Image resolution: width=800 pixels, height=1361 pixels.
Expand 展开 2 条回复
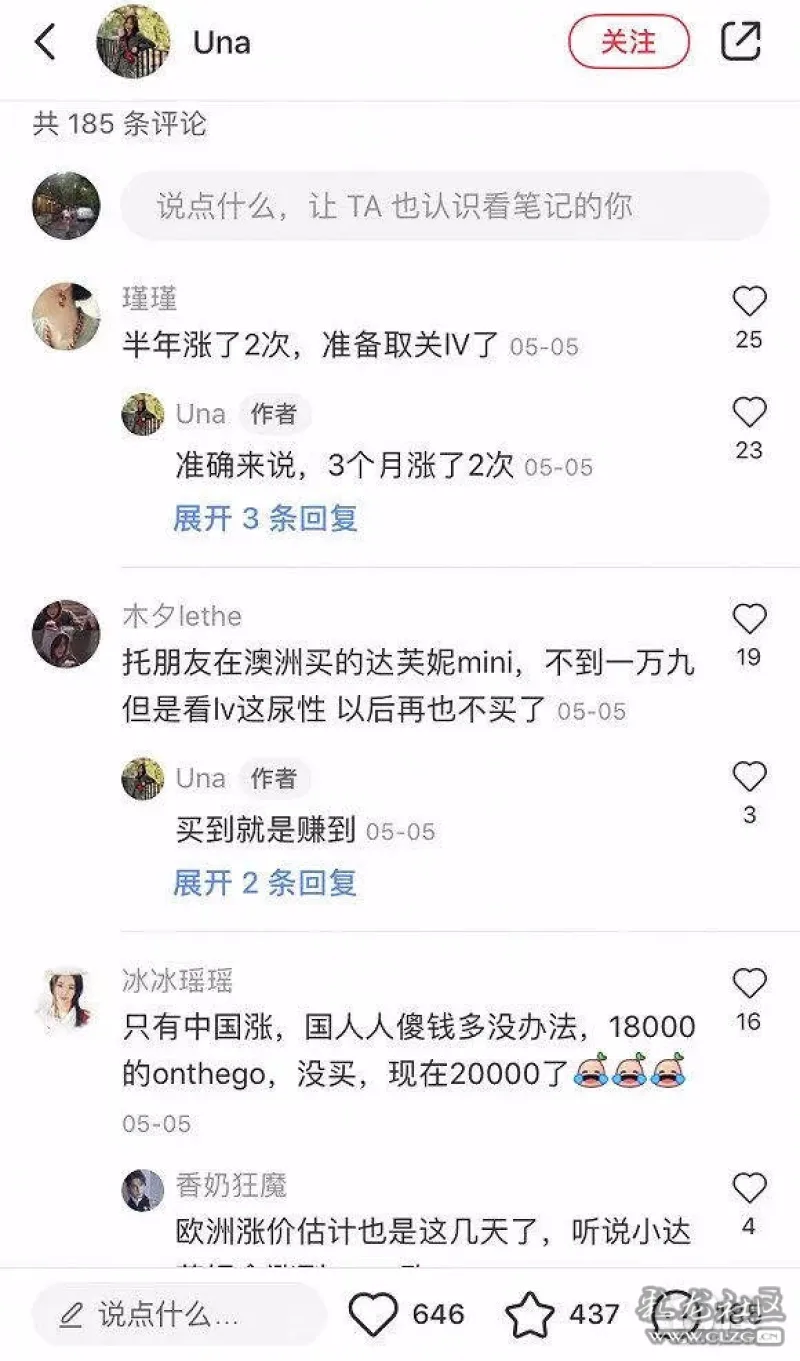[x=265, y=882]
